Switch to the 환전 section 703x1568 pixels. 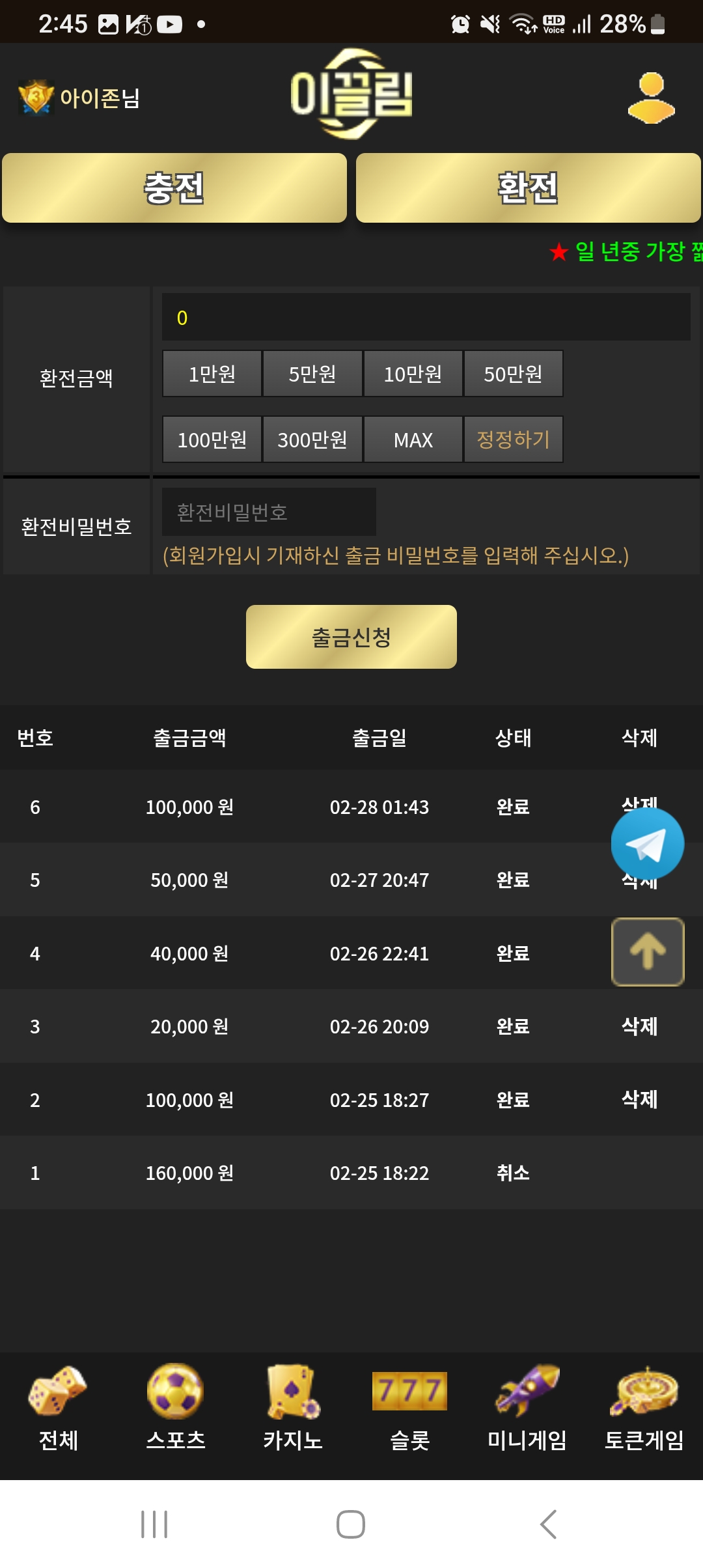click(x=528, y=188)
